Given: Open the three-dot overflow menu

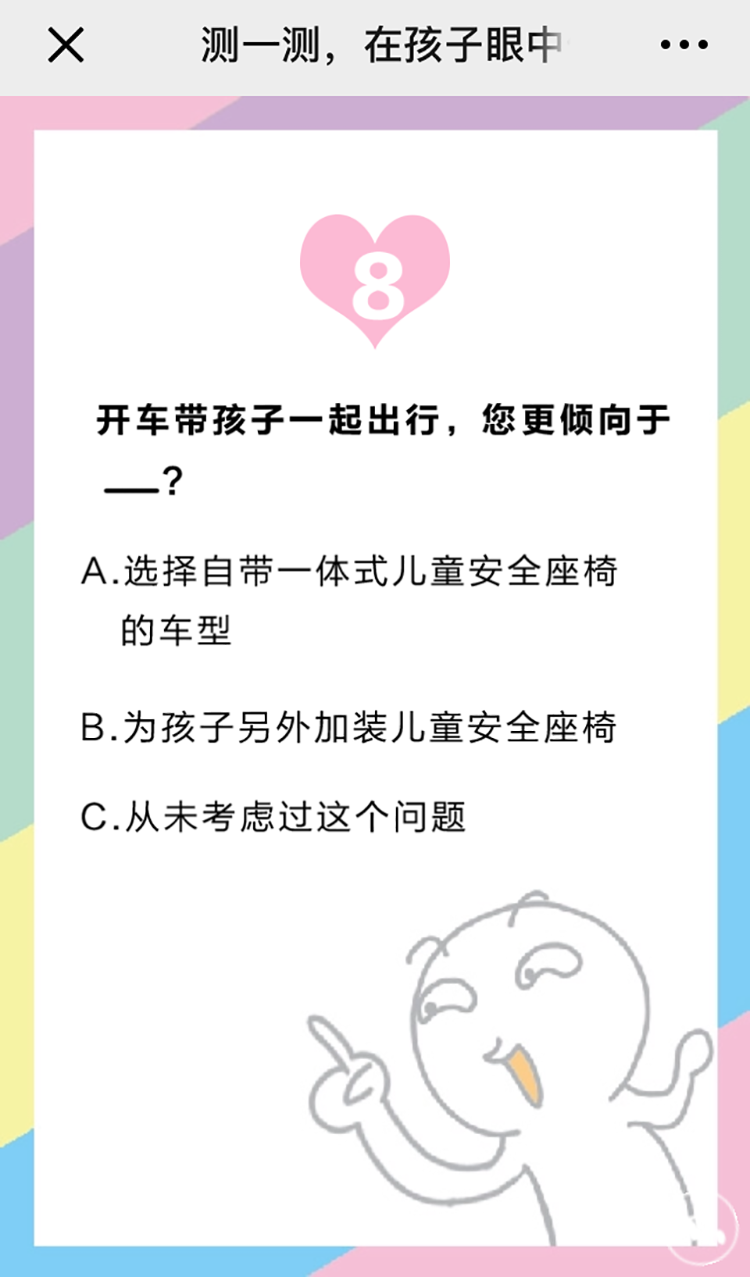Looking at the screenshot, I should coord(685,46).
